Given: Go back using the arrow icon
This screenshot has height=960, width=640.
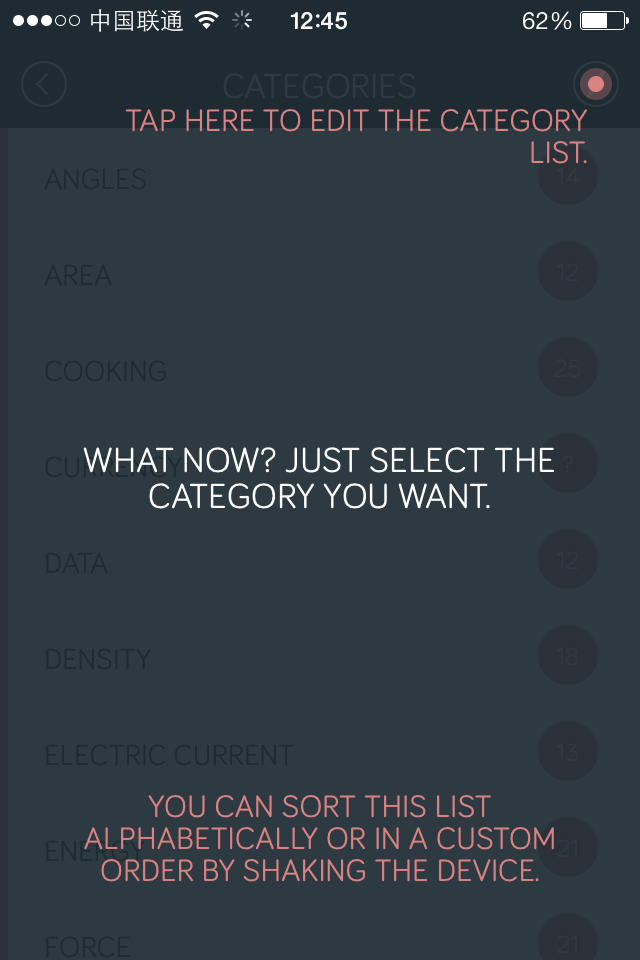Looking at the screenshot, I should 44,85.
